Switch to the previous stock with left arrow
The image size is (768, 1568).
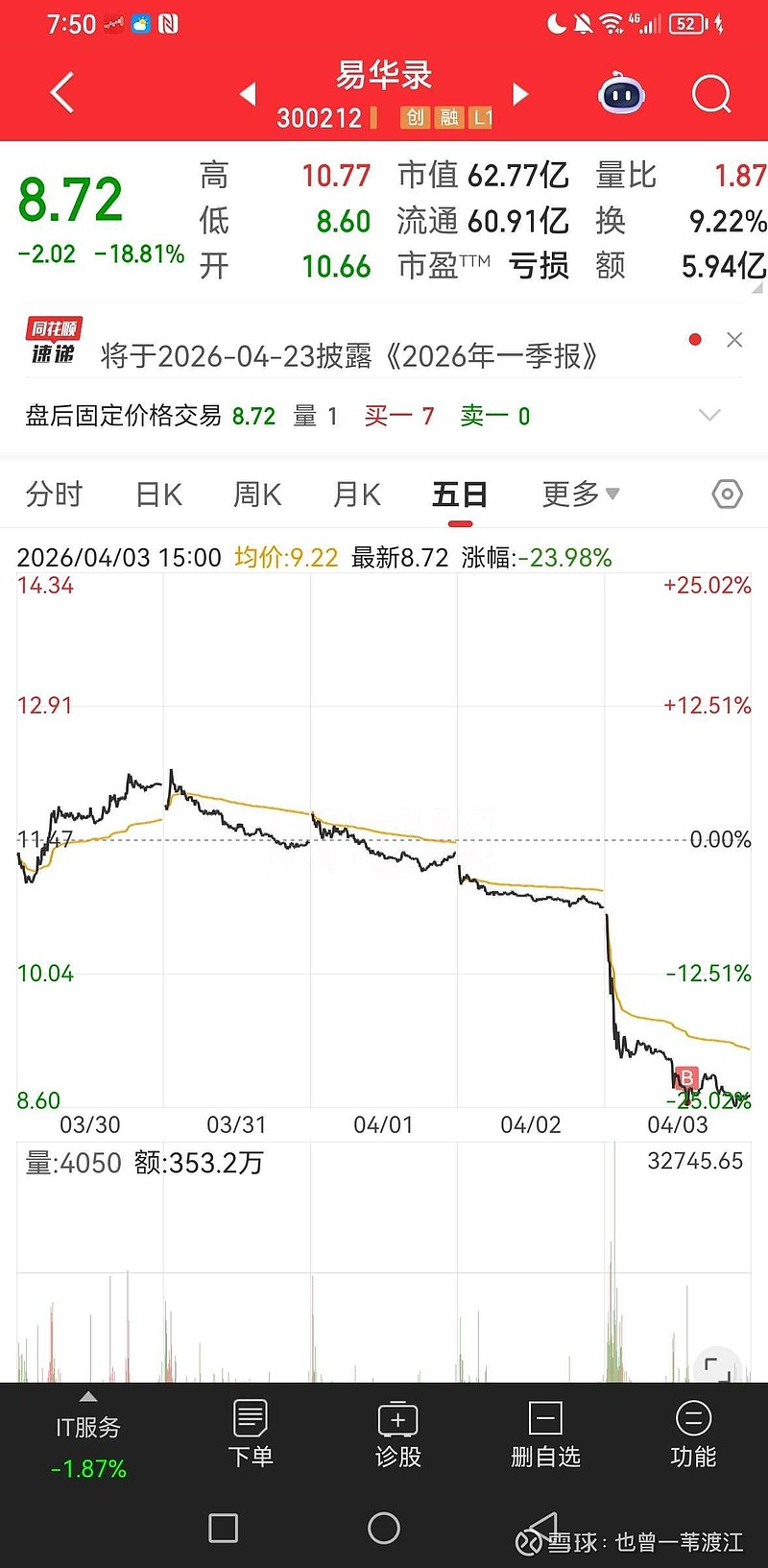pos(248,94)
